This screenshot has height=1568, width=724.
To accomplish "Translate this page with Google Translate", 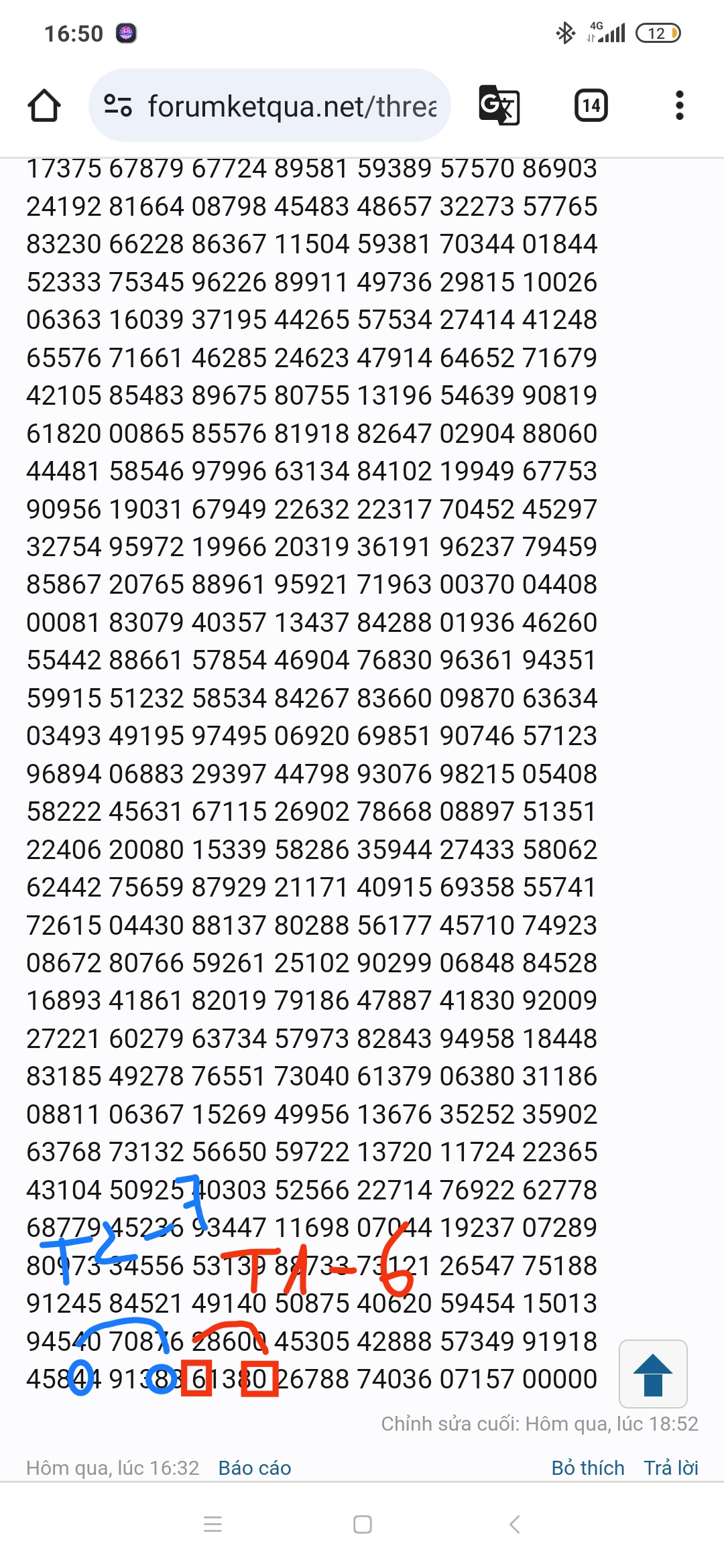I will (x=499, y=106).
